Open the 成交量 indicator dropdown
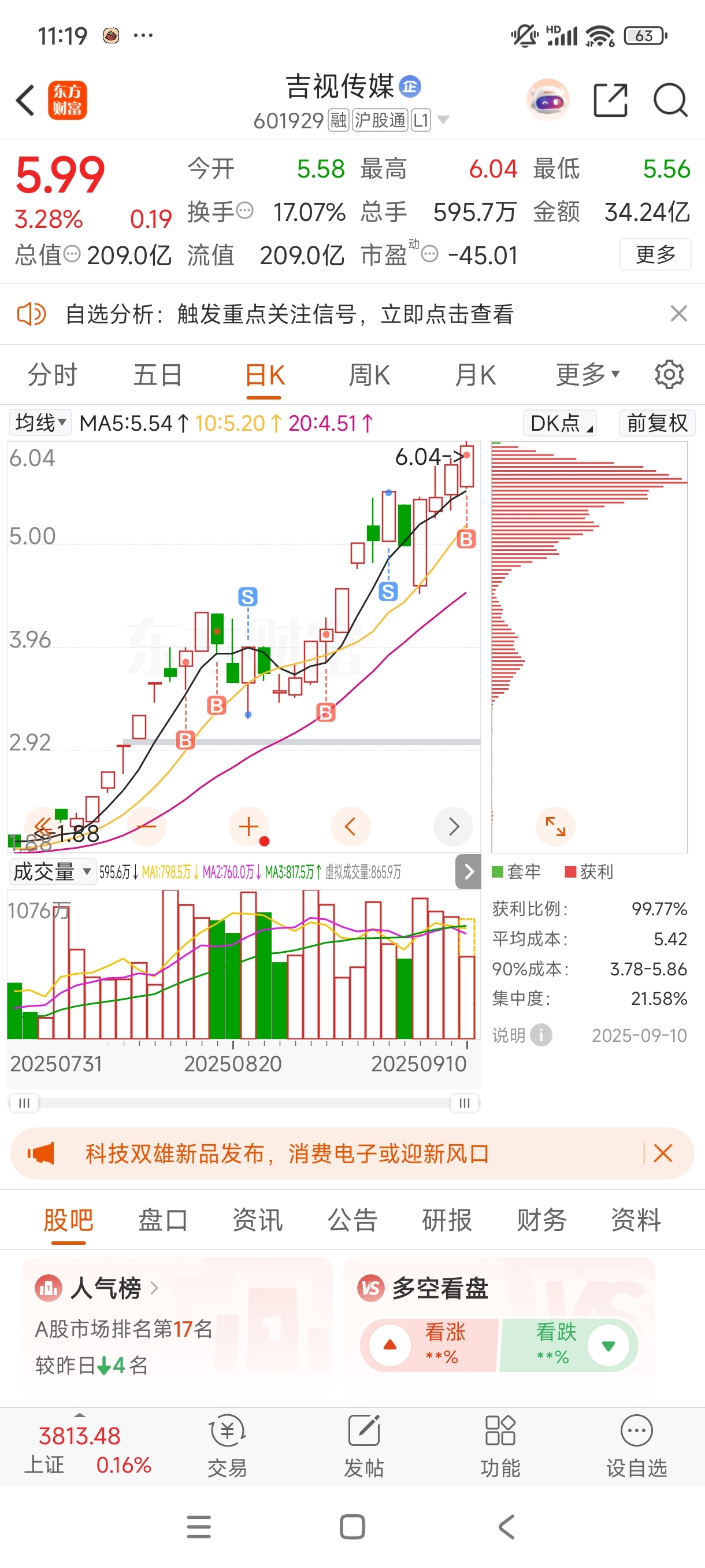 coord(51,872)
